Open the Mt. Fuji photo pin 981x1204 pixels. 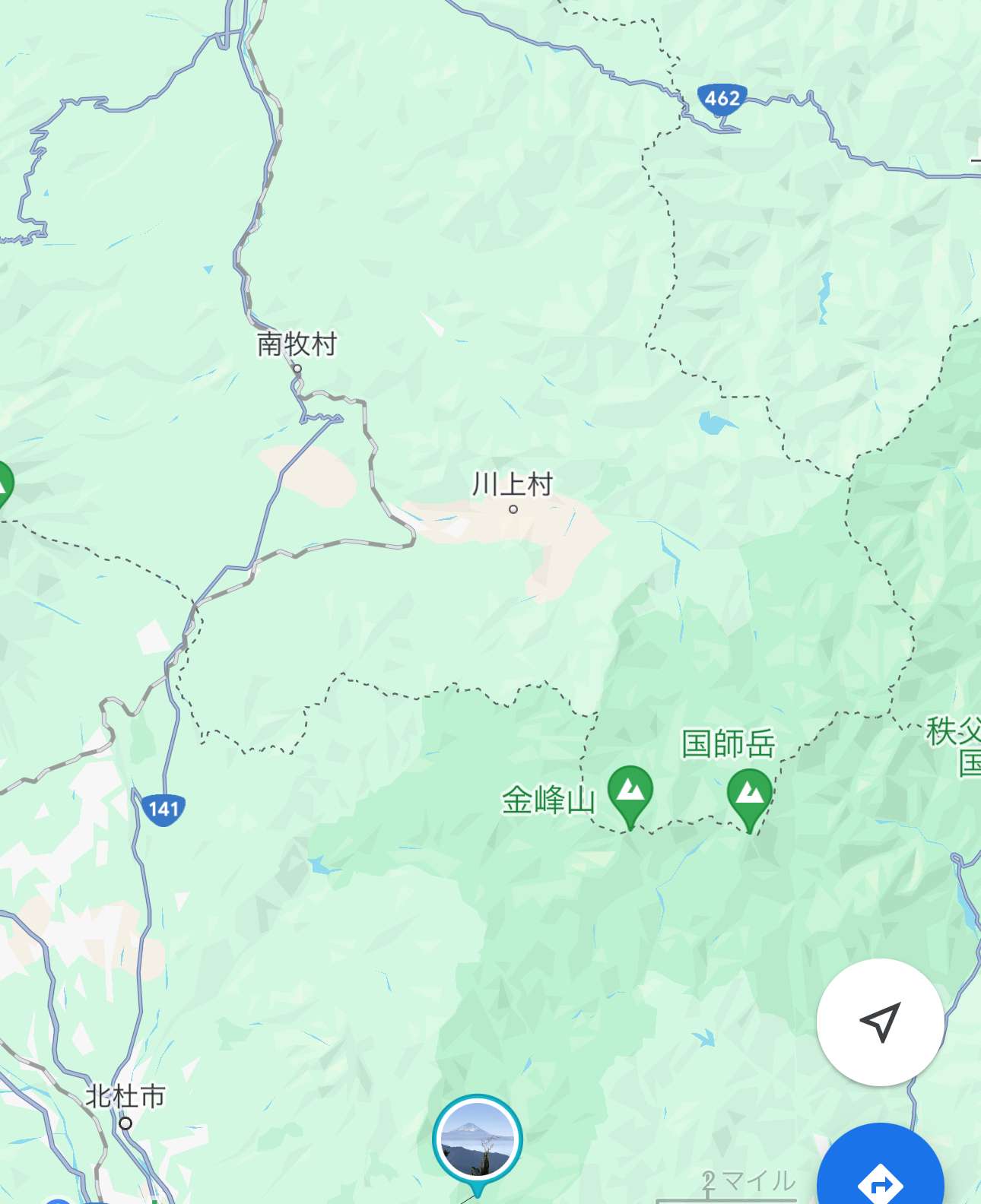pos(478,1139)
